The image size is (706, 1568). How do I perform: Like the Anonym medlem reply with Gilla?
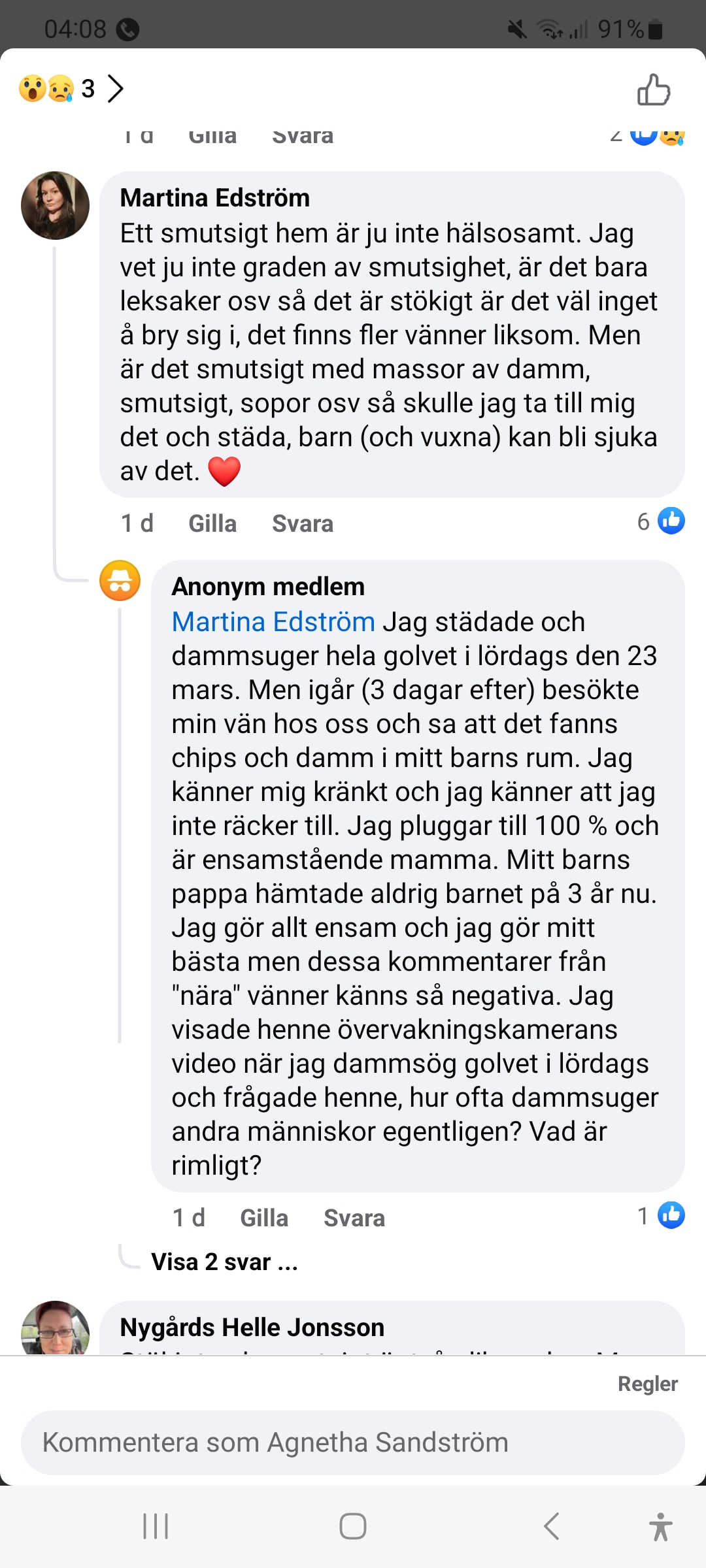tap(264, 1218)
